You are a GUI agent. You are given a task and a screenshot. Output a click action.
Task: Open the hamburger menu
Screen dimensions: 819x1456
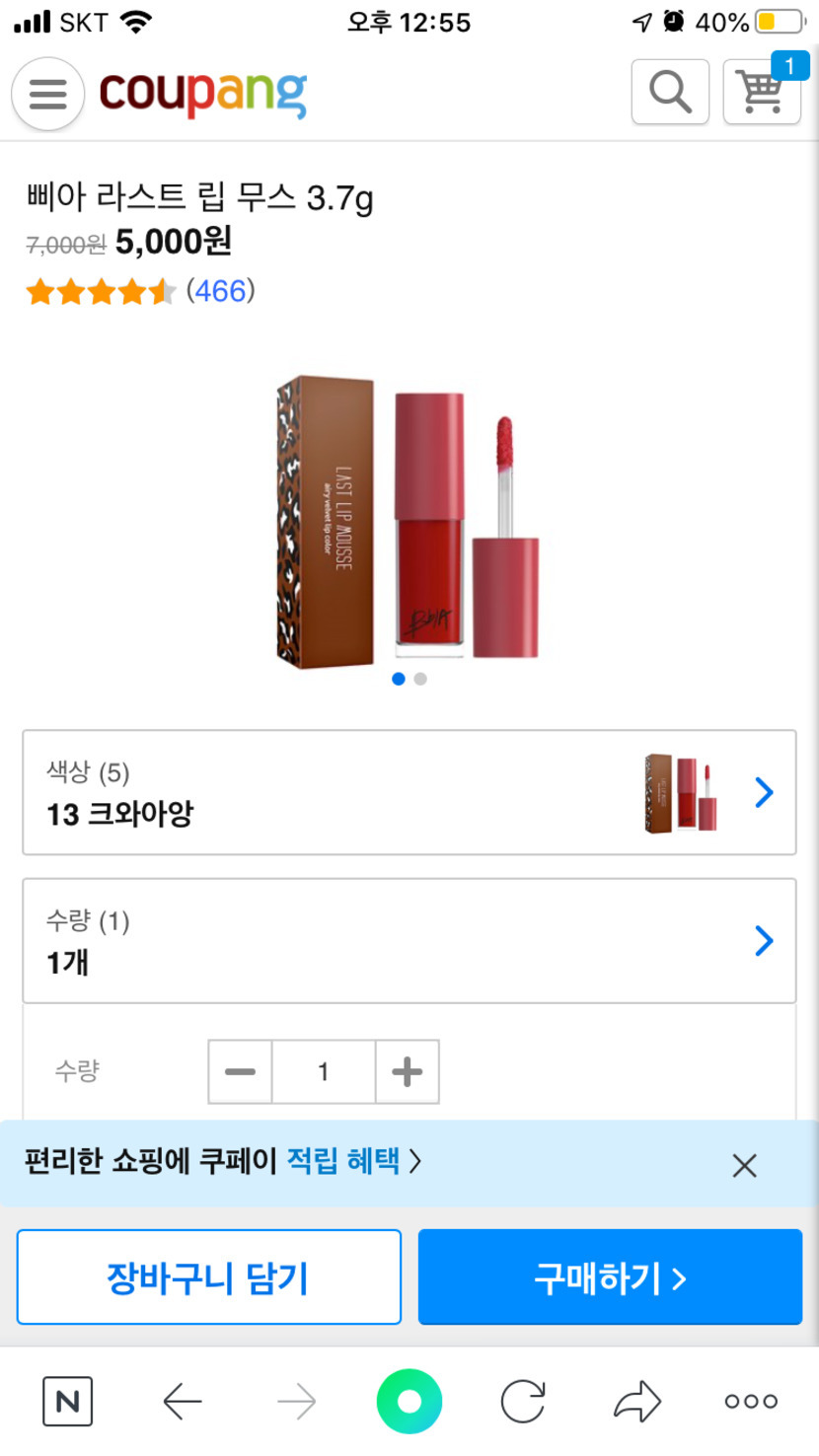click(47, 95)
